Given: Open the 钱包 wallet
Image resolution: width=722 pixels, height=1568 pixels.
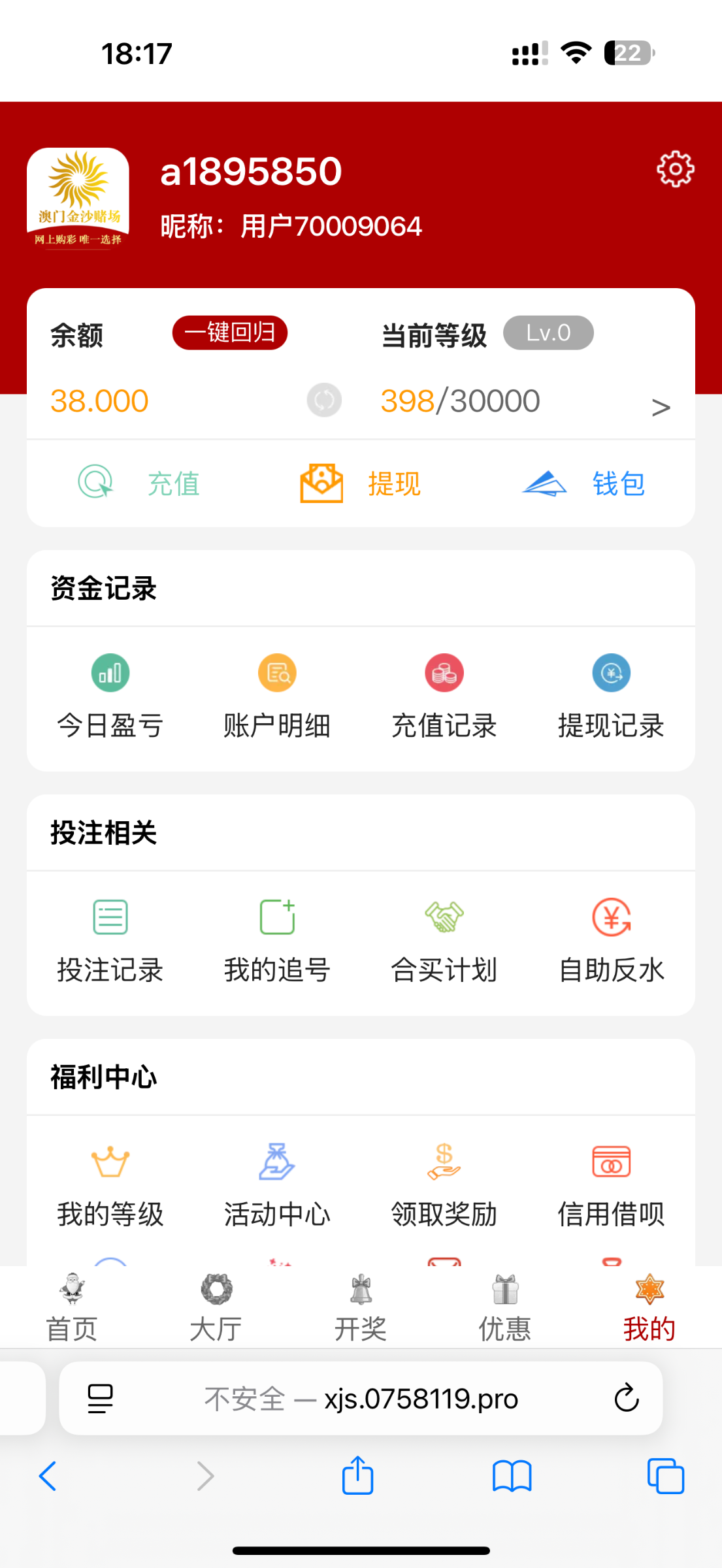Looking at the screenshot, I should (583, 483).
